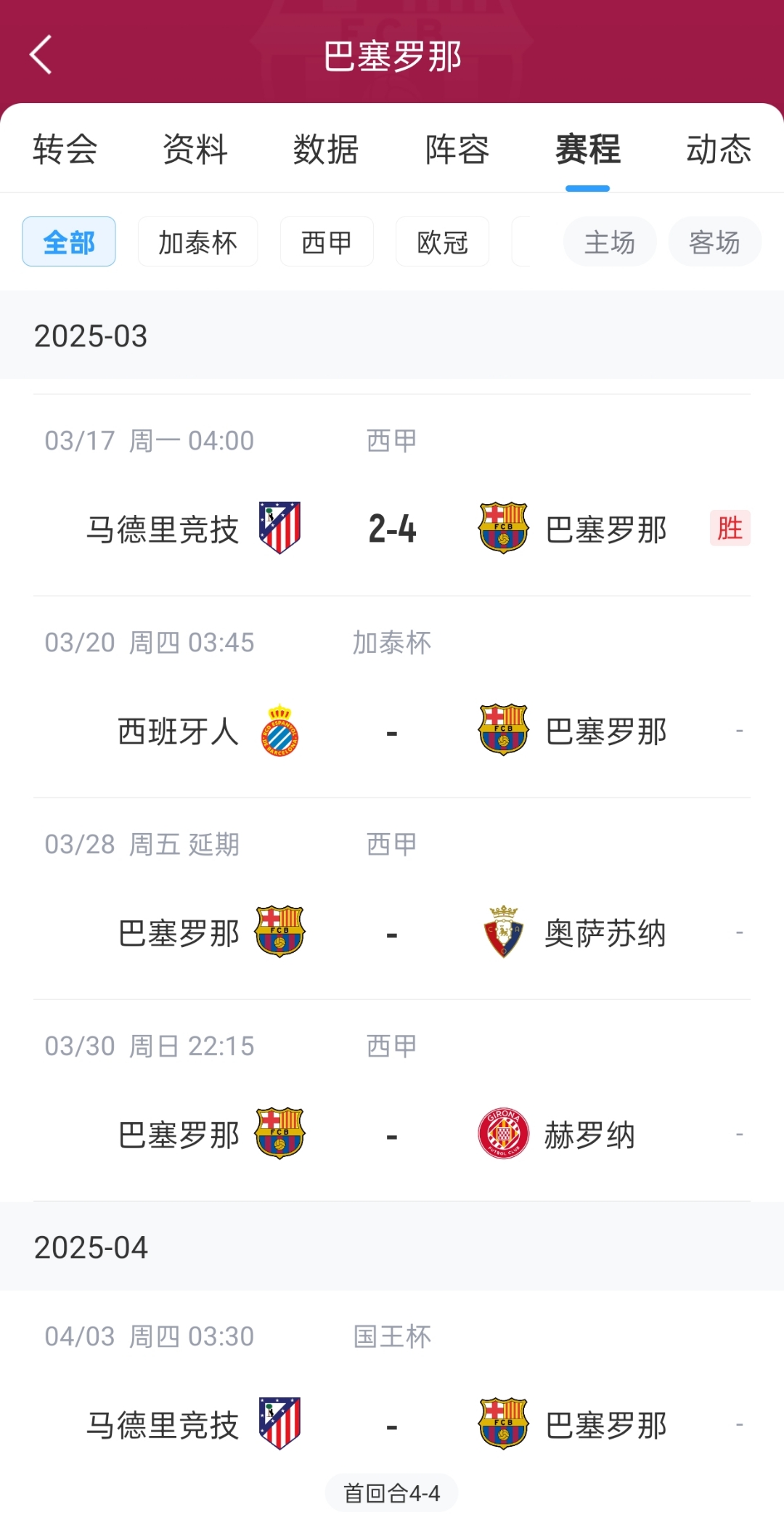Viewport: 784px width, 1539px height.
Task: Select the 全部 filter chip
Action: [x=68, y=242]
